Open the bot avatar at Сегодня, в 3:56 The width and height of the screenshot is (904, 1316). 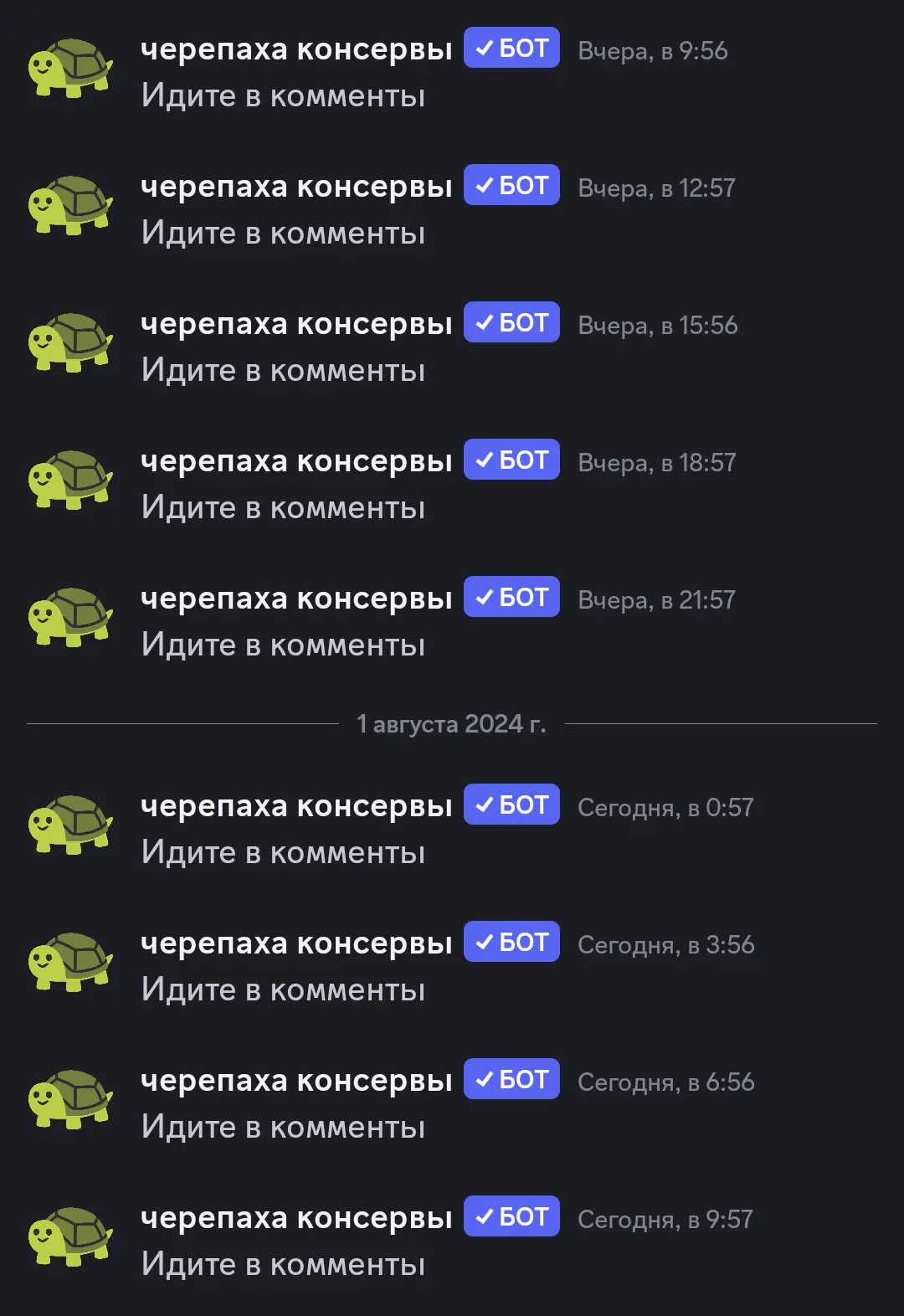(70, 963)
